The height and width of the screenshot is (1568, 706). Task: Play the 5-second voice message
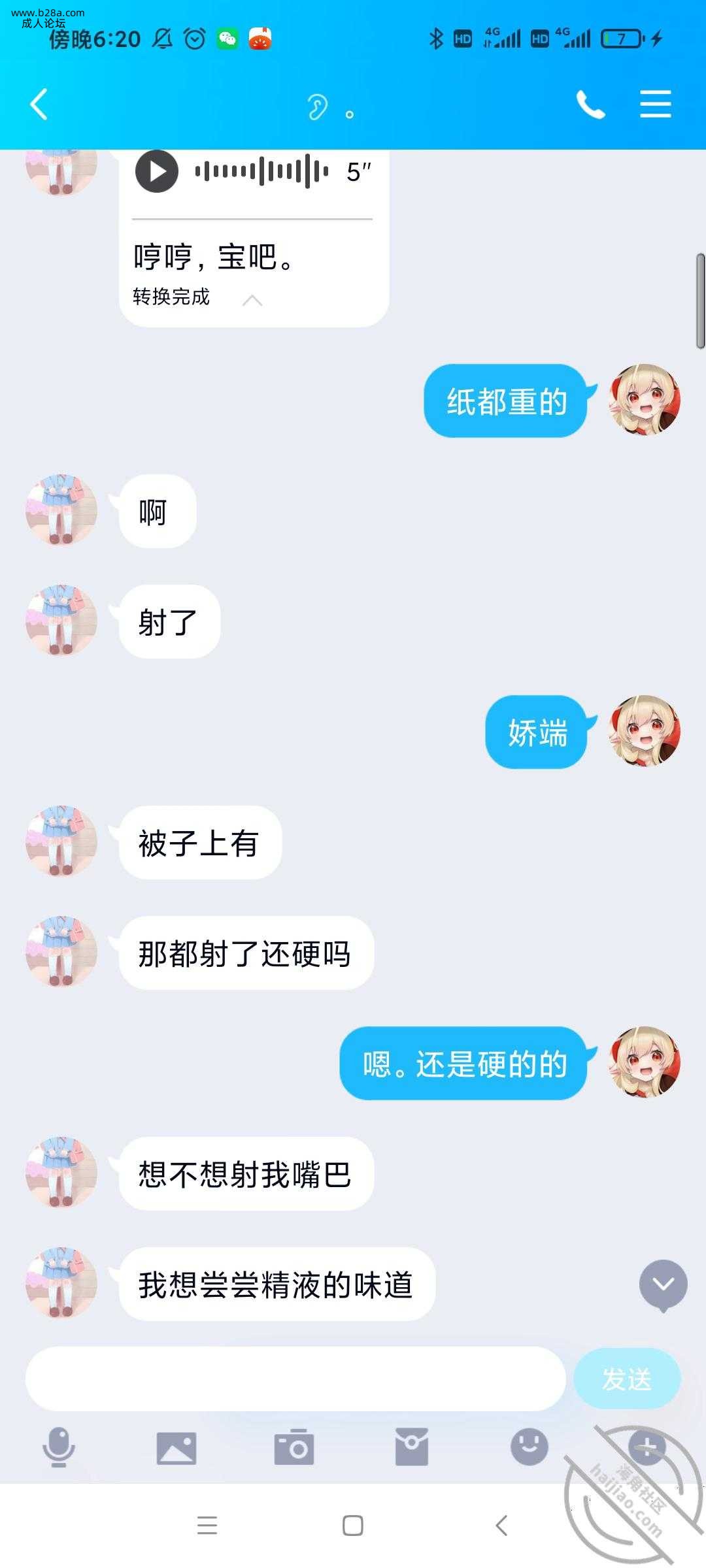[157, 171]
